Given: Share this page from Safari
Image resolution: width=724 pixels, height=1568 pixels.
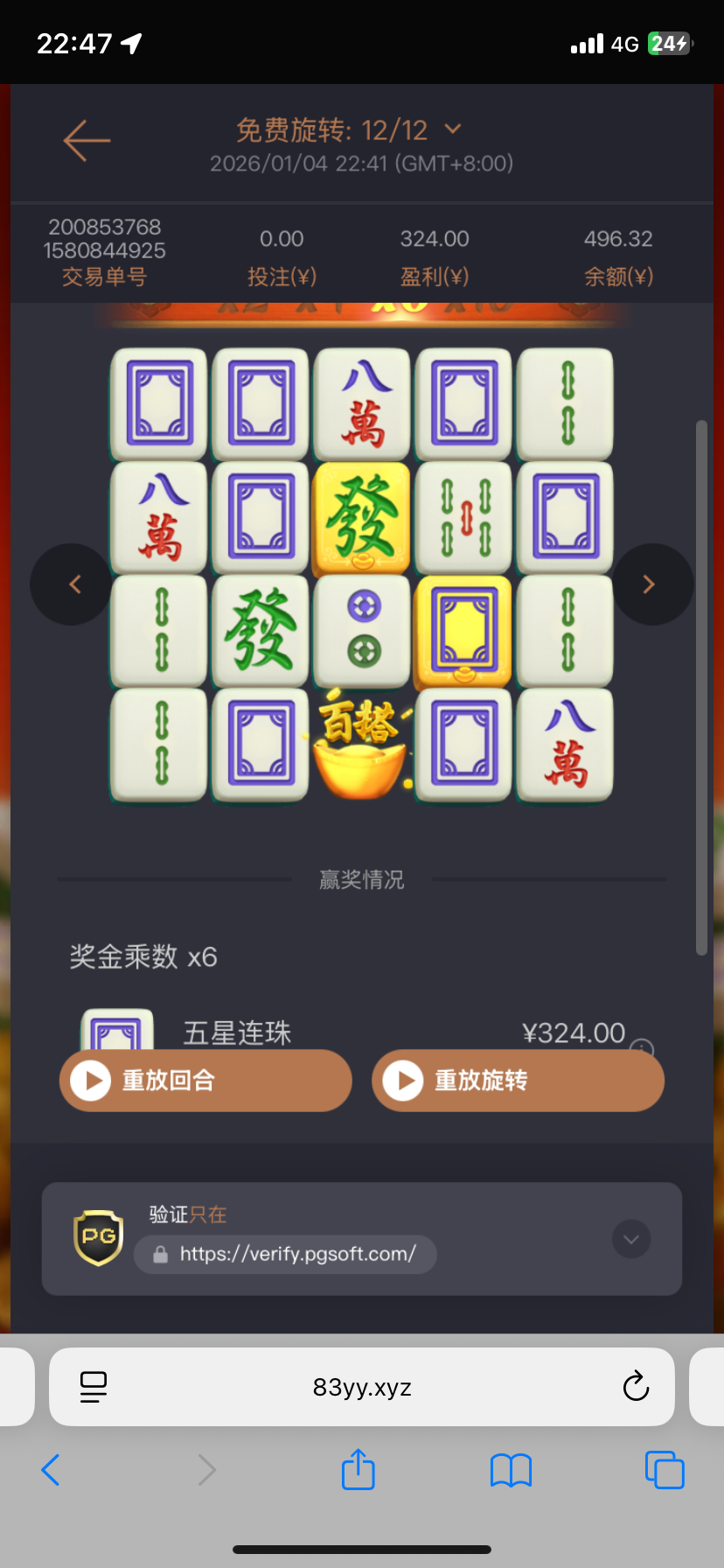Looking at the screenshot, I should coord(359,1470).
